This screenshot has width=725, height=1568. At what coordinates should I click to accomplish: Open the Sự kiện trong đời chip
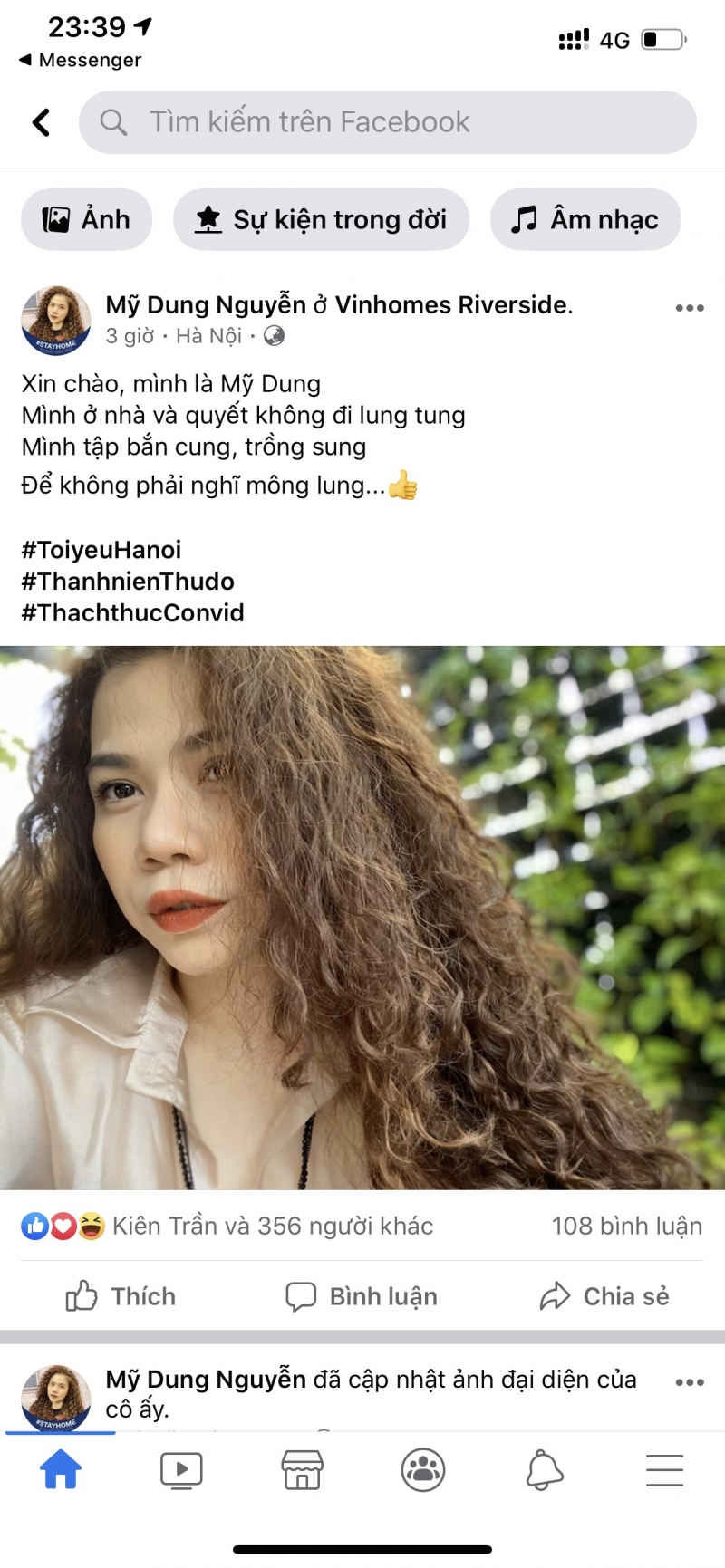pyautogui.click(x=322, y=219)
